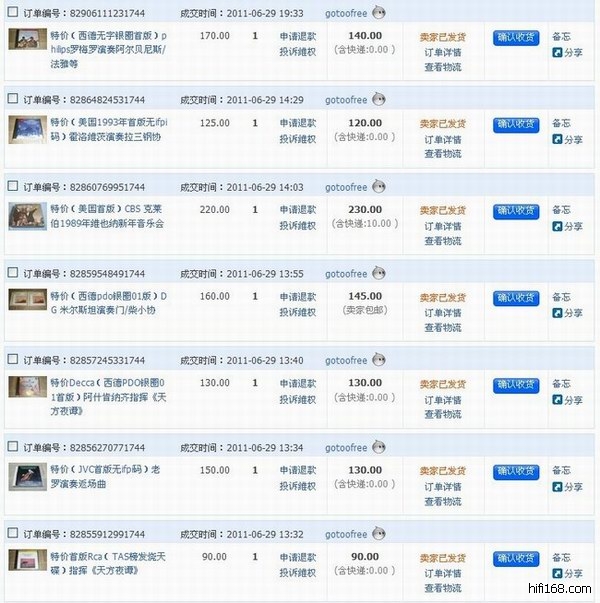Share order 82860769951744

coord(567,226)
